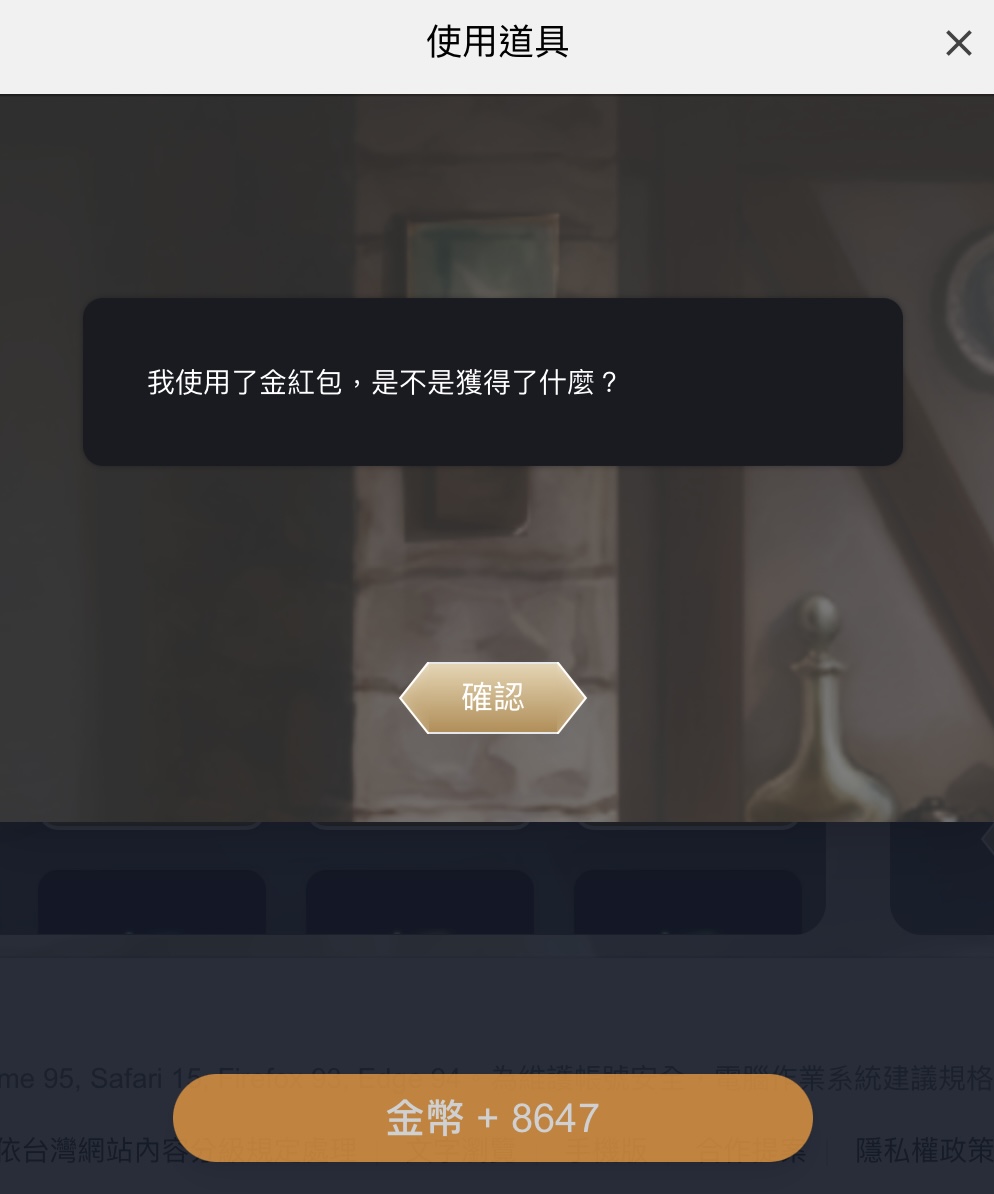
Task: Close the 使用道具 dialog
Action: point(958,43)
